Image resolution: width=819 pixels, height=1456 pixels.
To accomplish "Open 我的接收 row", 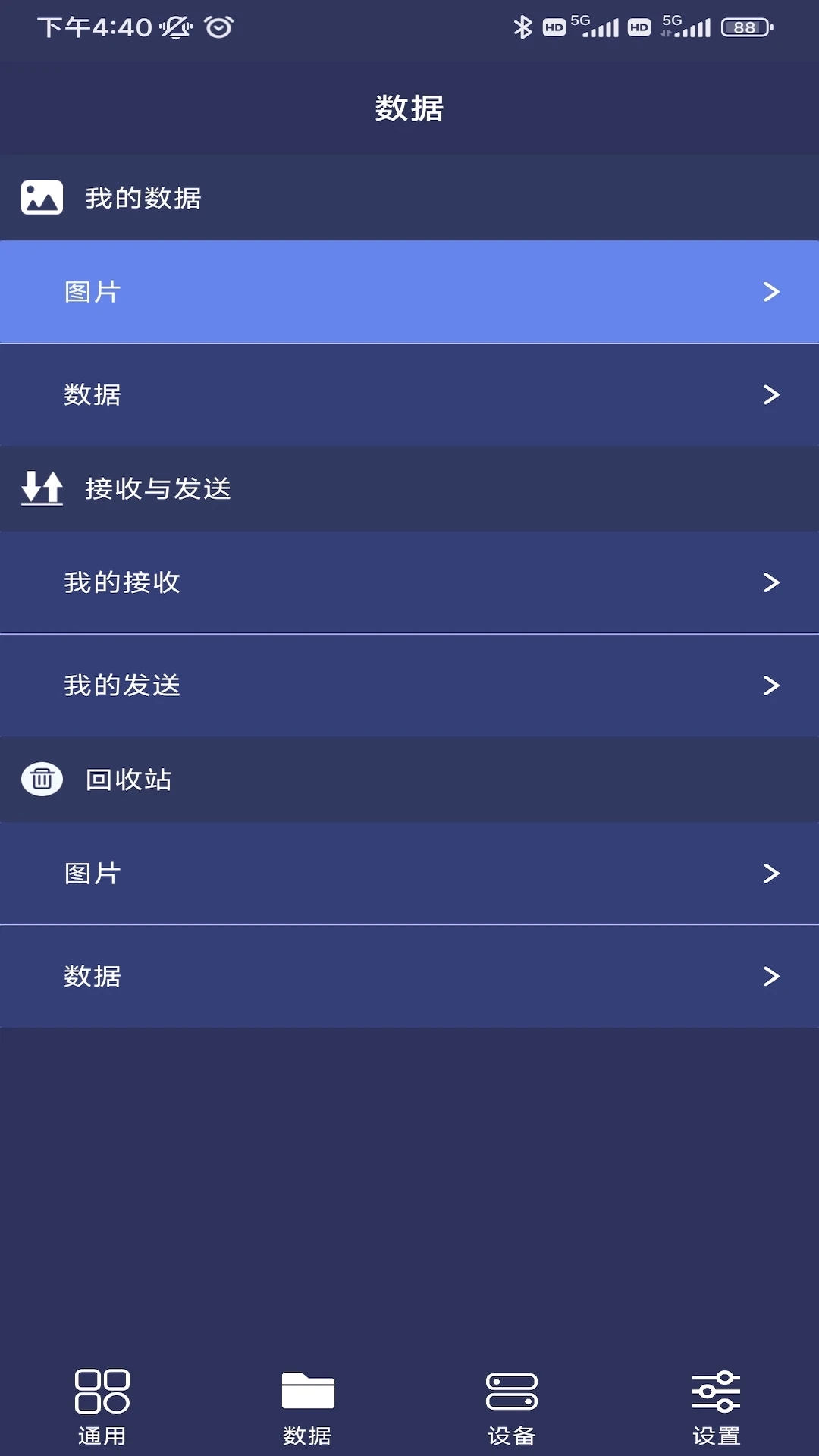I will pyautogui.click(x=409, y=582).
